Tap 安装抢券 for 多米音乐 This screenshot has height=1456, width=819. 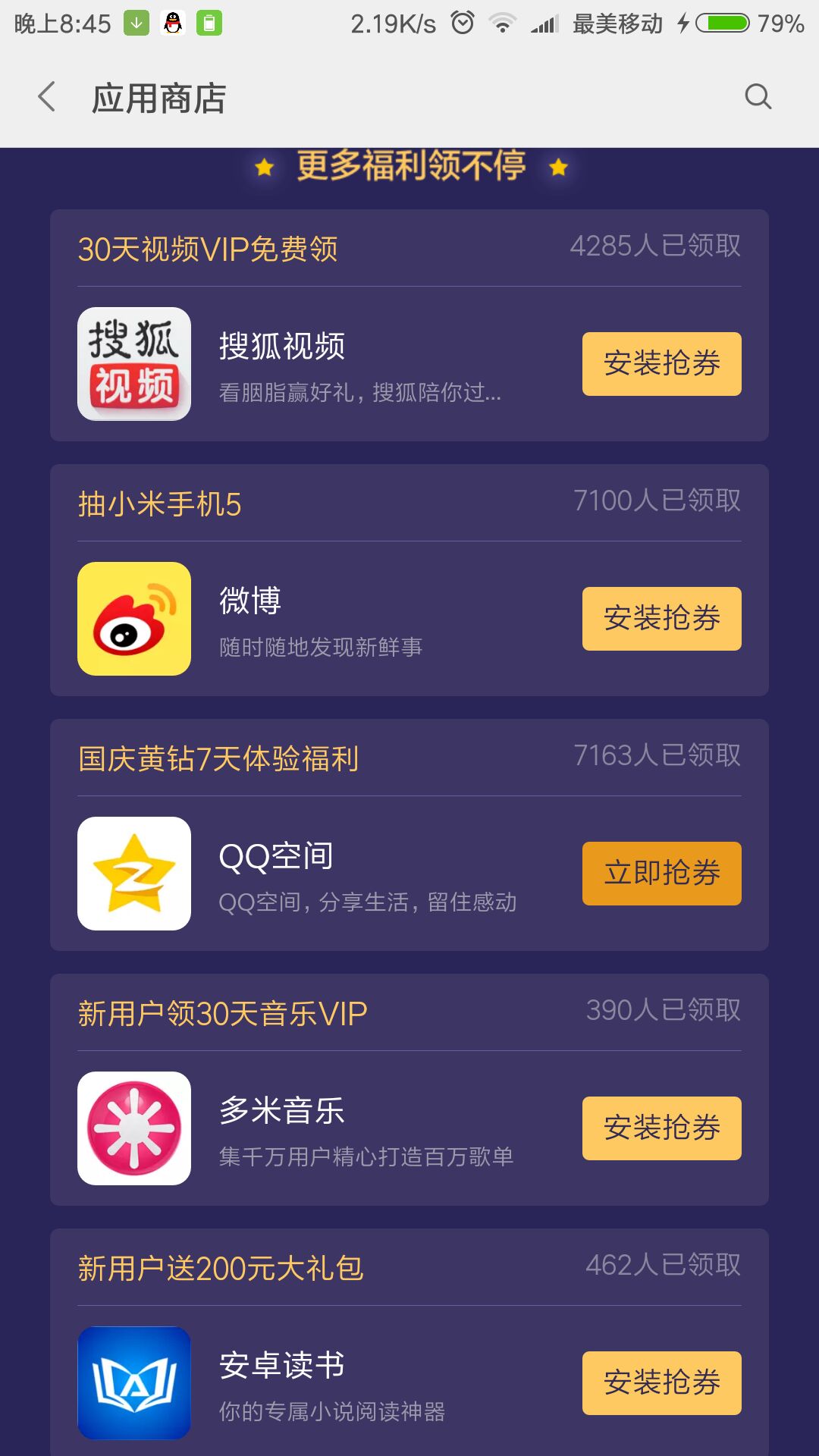(x=661, y=1128)
